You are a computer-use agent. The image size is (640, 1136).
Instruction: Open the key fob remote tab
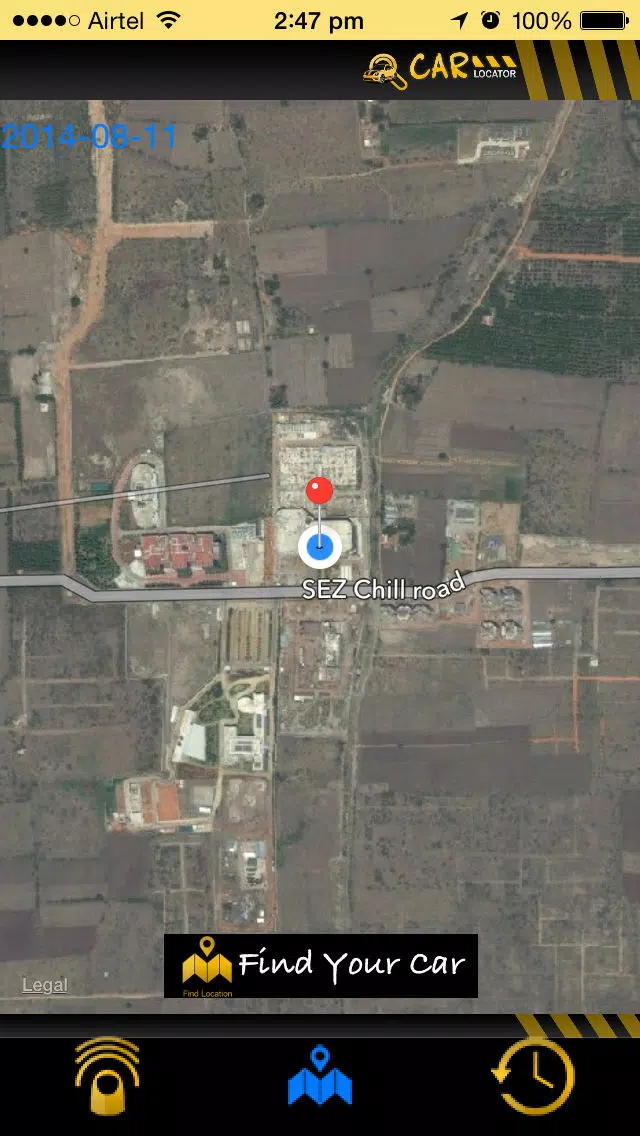pyautogui.click(x=107, y=1075)
